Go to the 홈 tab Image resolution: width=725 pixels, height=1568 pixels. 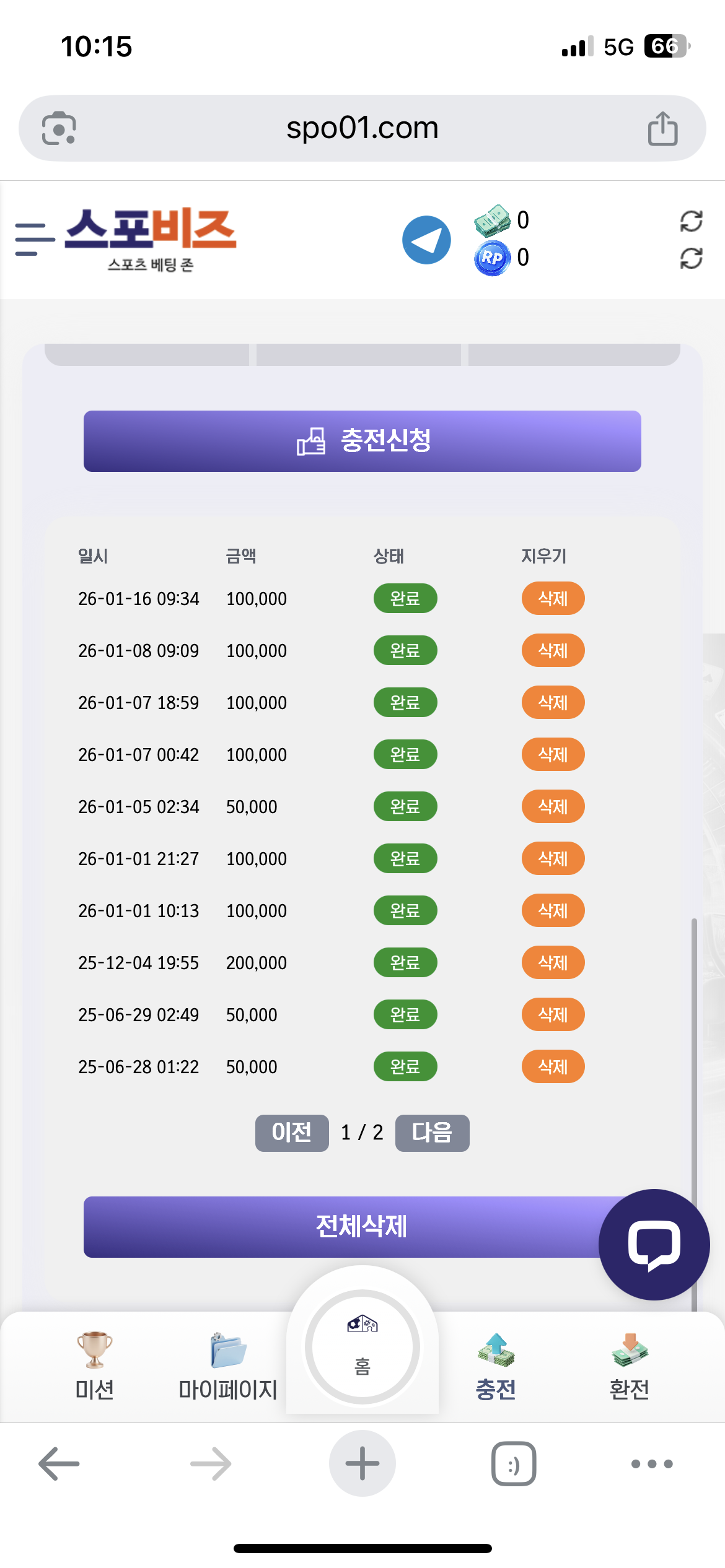click(362, 1347)
